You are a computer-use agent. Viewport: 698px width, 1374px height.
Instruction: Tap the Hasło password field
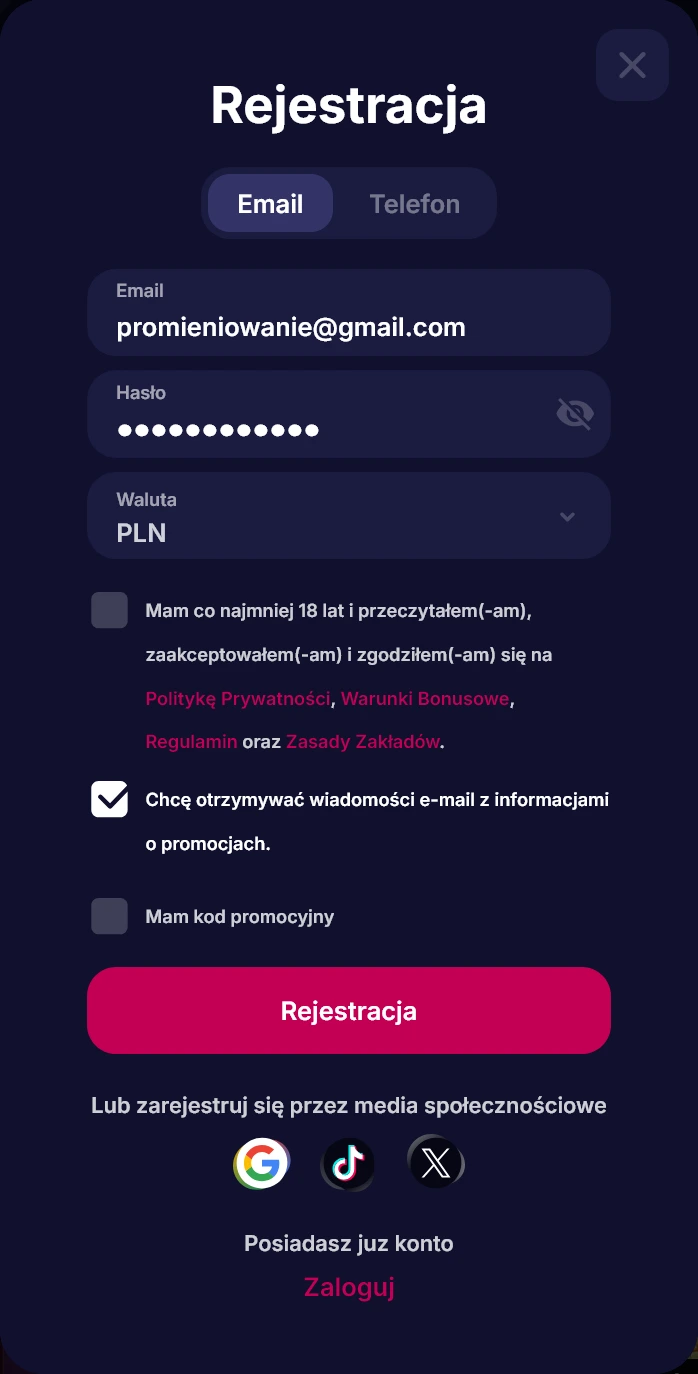(320, 429)
